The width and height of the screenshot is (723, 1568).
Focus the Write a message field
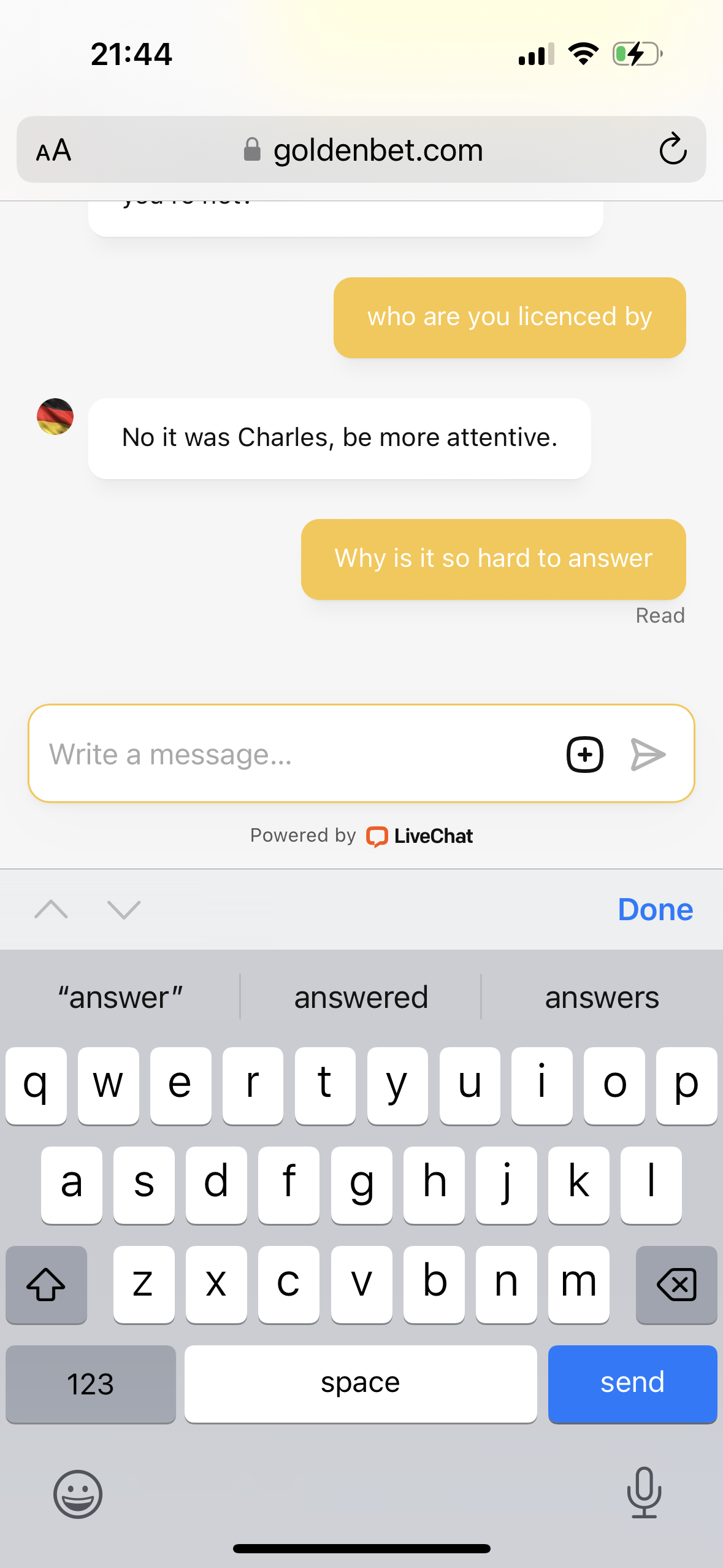tap(294, 754)
